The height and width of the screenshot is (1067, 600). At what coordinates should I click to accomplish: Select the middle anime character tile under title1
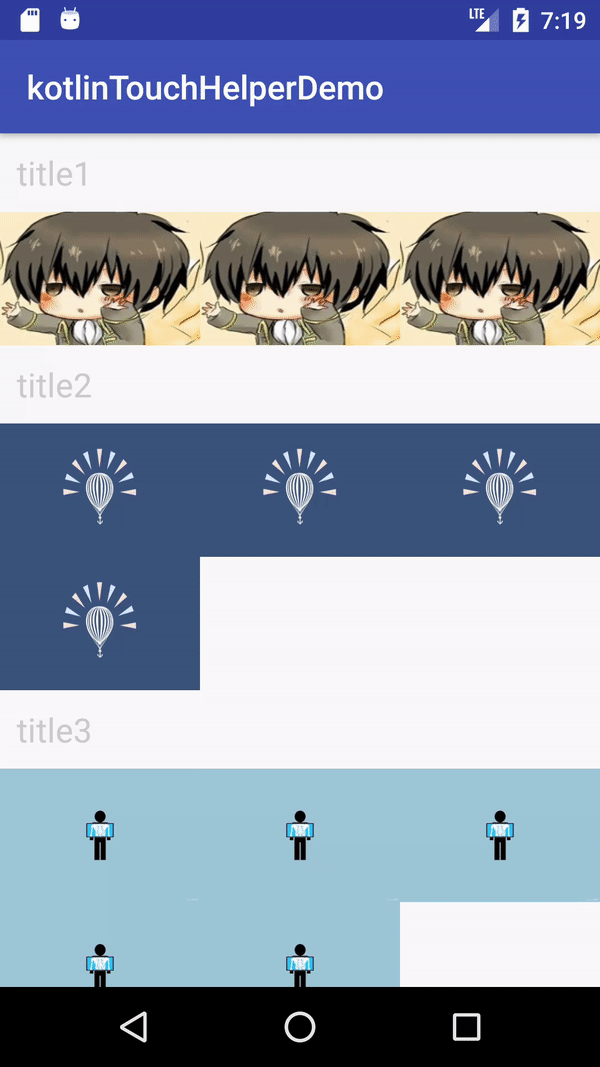click(x=300, y=278)
